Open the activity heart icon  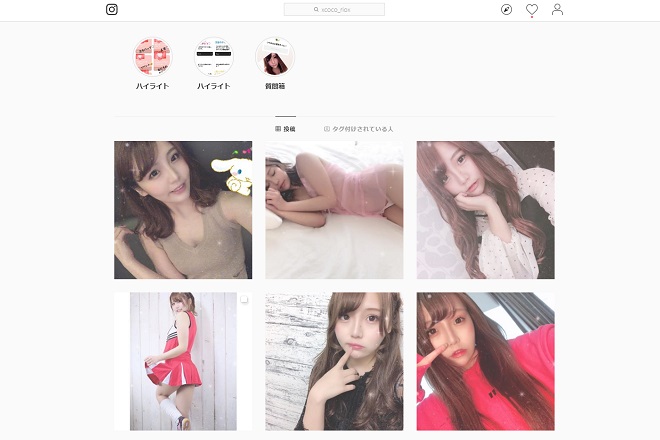pyautogui.click(x=532, y=10)
